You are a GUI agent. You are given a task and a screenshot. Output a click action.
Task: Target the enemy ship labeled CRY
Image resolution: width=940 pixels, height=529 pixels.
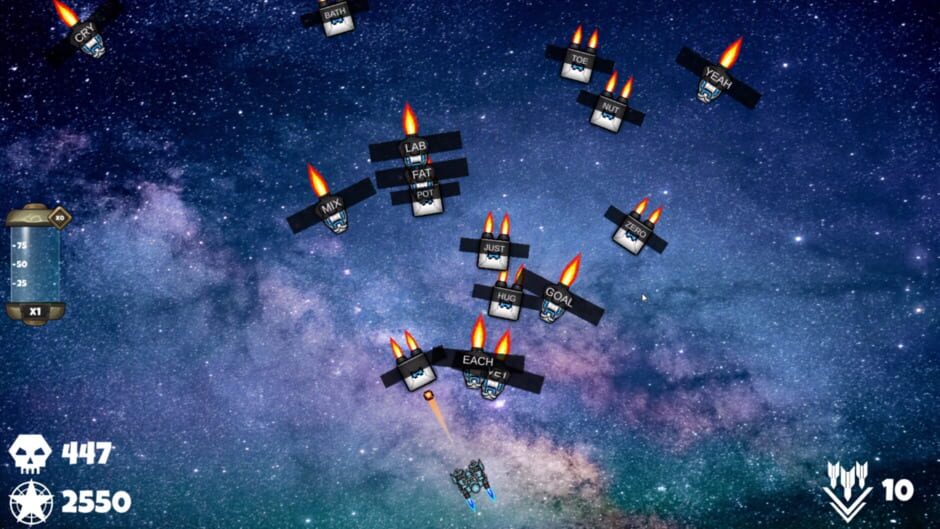click(x=84, y=37)
